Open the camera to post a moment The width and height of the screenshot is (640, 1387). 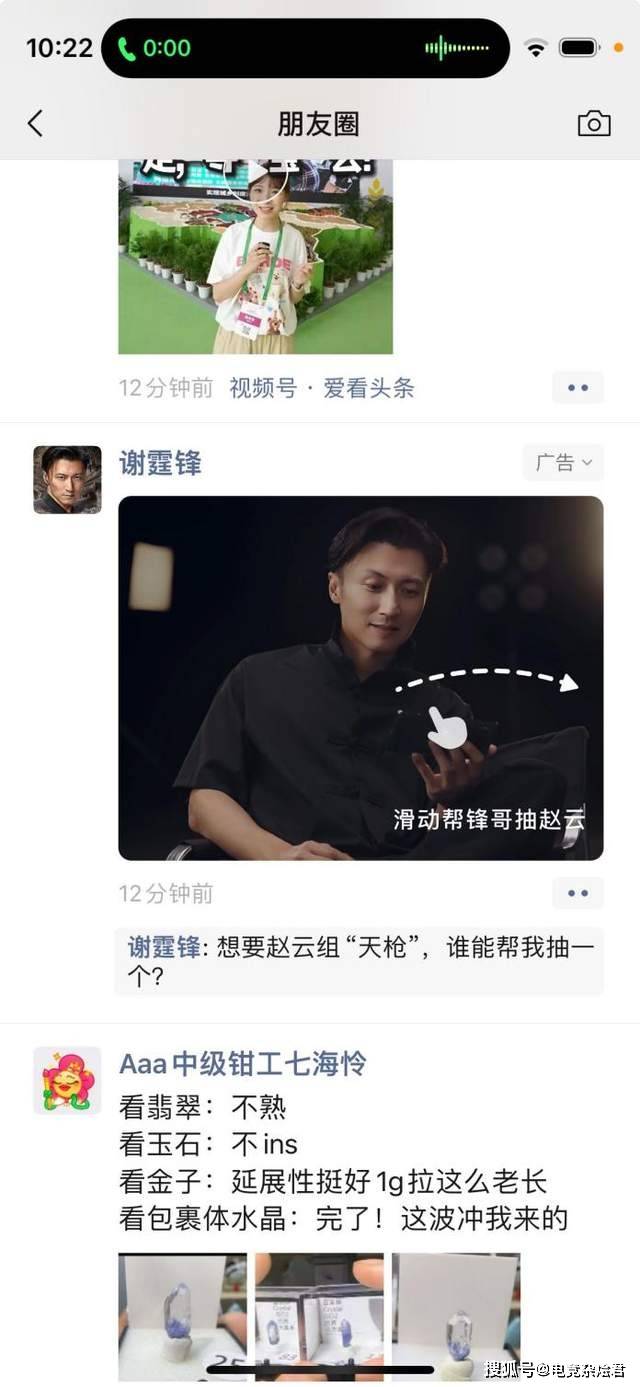[594, 123]
